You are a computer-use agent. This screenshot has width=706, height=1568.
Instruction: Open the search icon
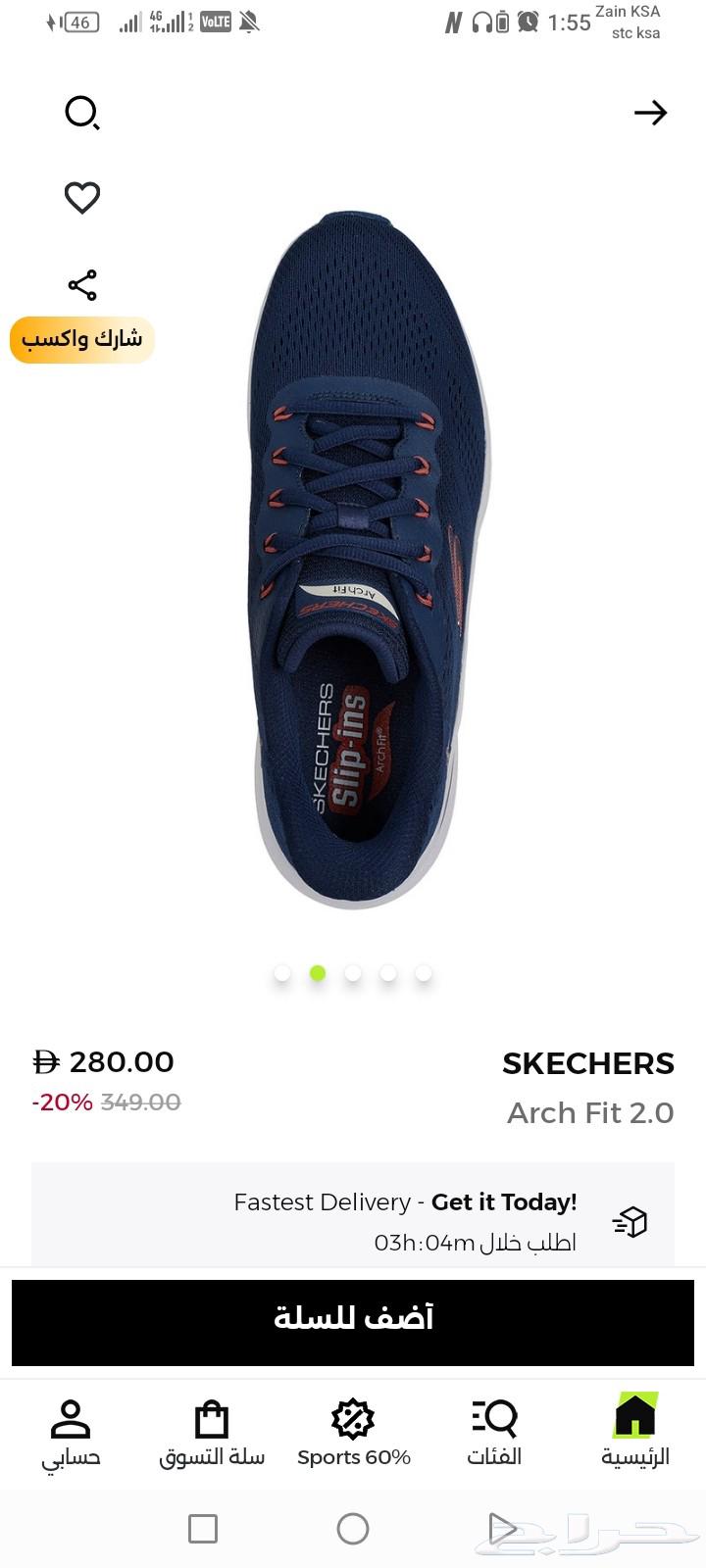(82, 114)
